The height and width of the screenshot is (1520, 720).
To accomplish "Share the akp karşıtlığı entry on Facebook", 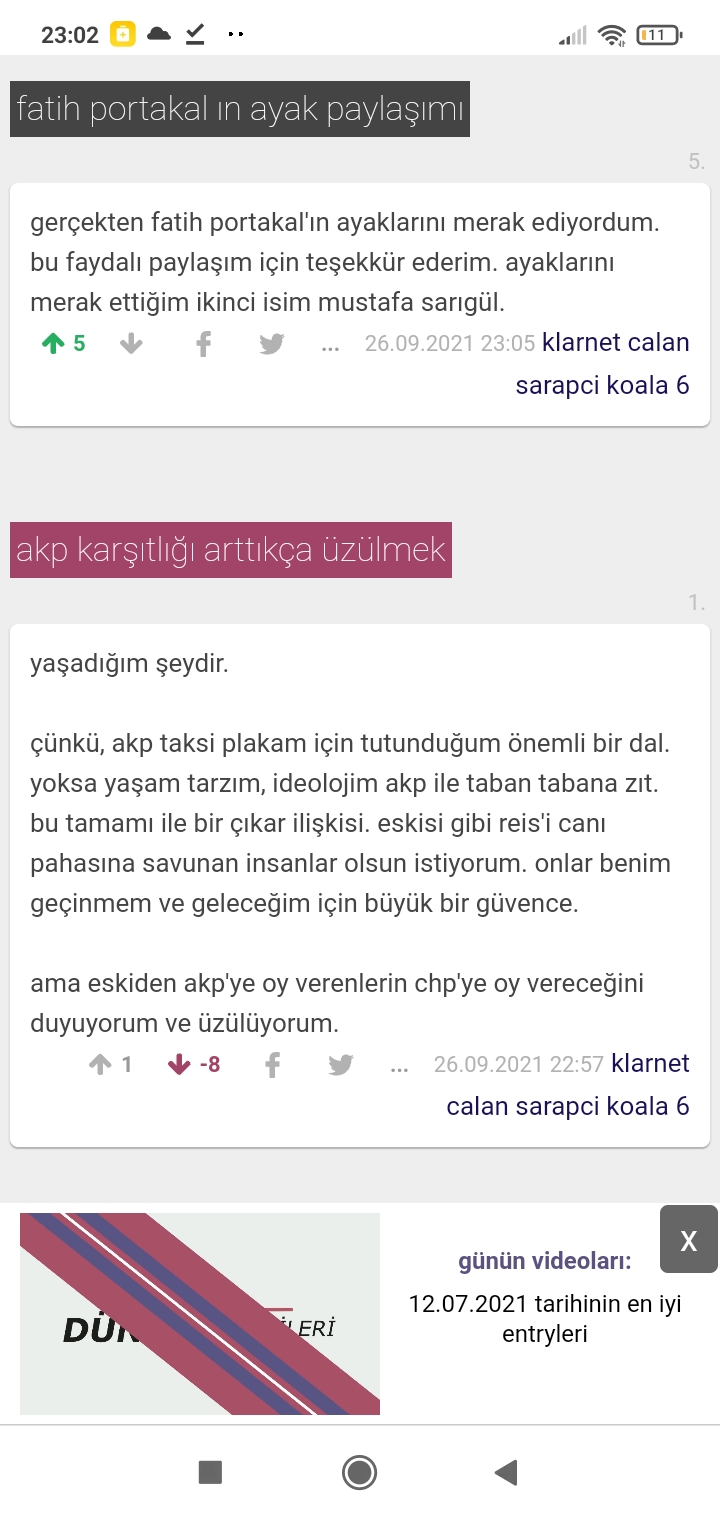I will (x=272, y=1065).
